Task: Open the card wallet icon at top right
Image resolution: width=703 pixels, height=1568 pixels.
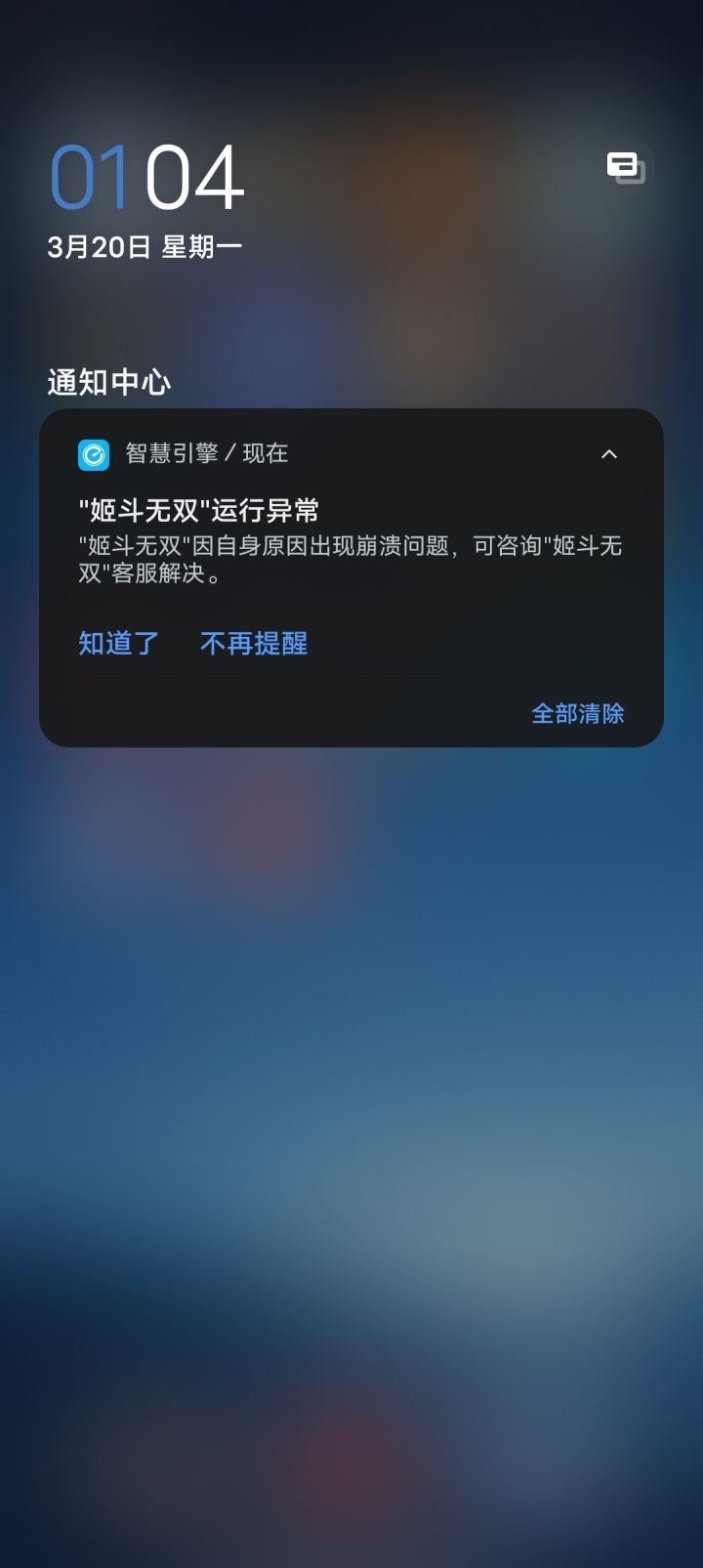Action: pos(626,168)
